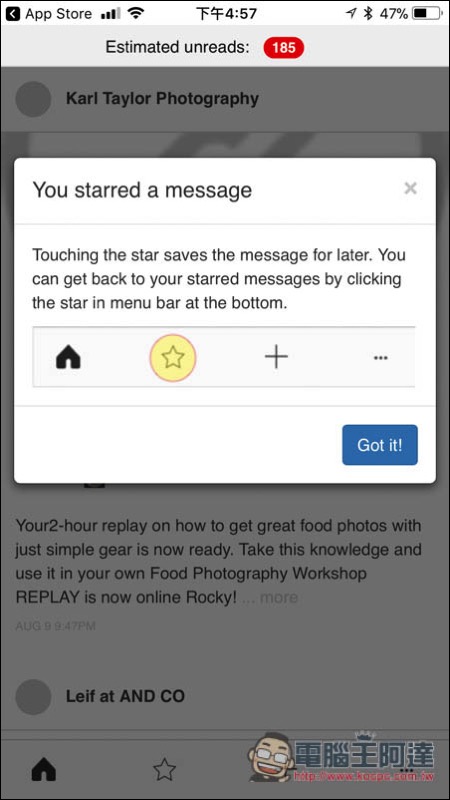Return to the App Store
This screenshot has width=450, height=800.
pos(47,13)
